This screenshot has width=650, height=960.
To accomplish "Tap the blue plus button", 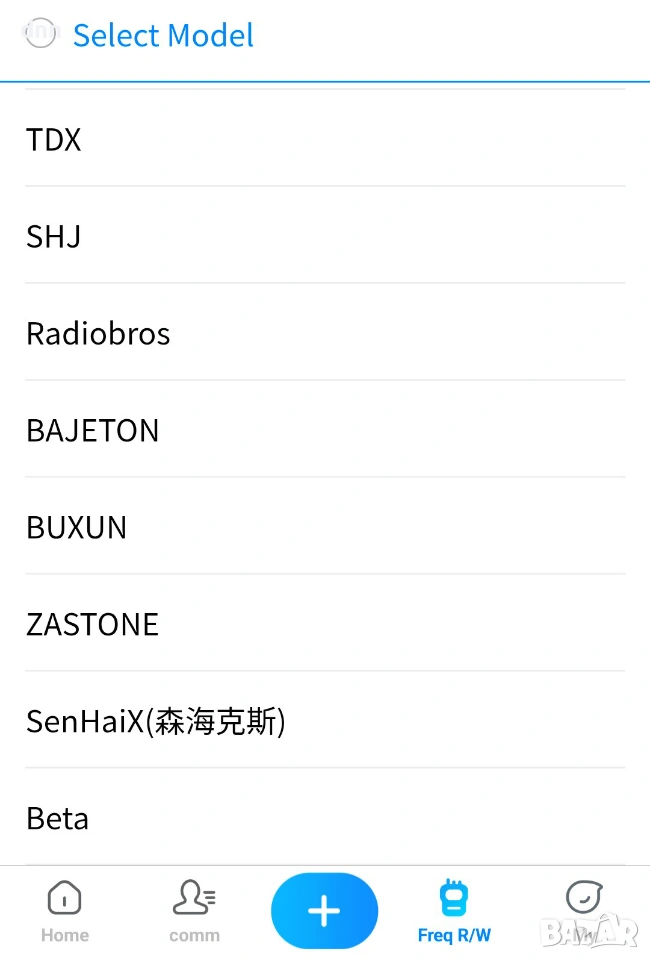I will [x=324, y=911].
